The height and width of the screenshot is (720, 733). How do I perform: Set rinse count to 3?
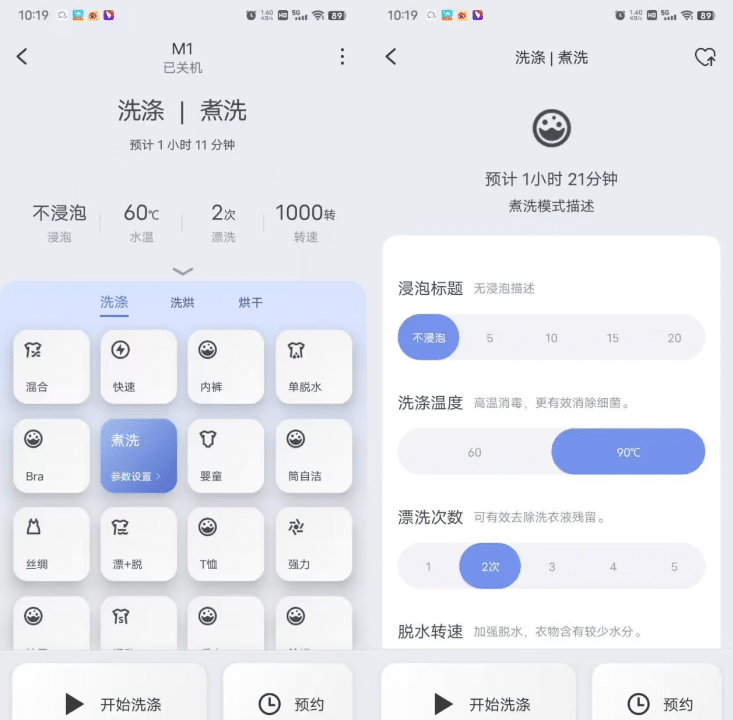tap(551, 567)
